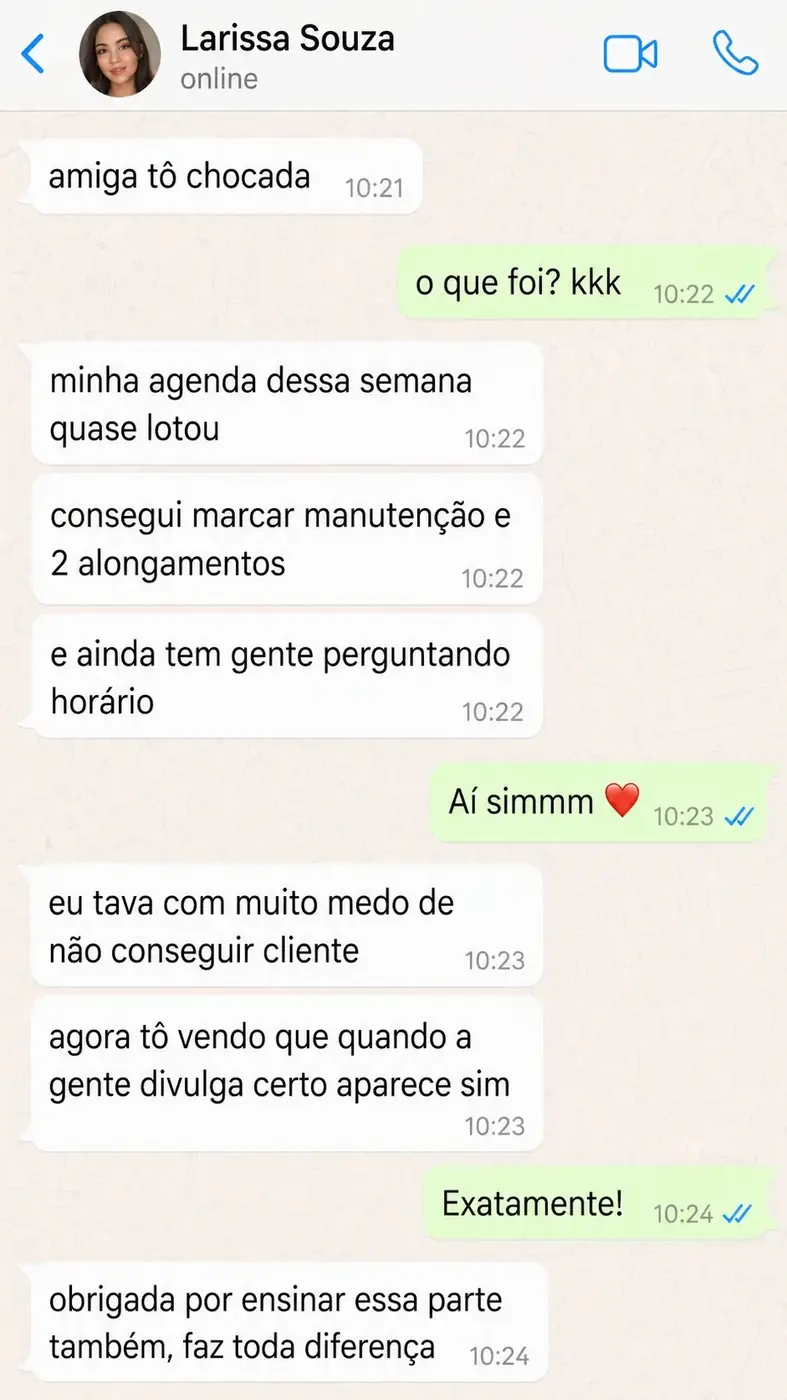Select the 'consegui marcar manutenção e 2 alongamentos' bubble

(x=280, y=538)
